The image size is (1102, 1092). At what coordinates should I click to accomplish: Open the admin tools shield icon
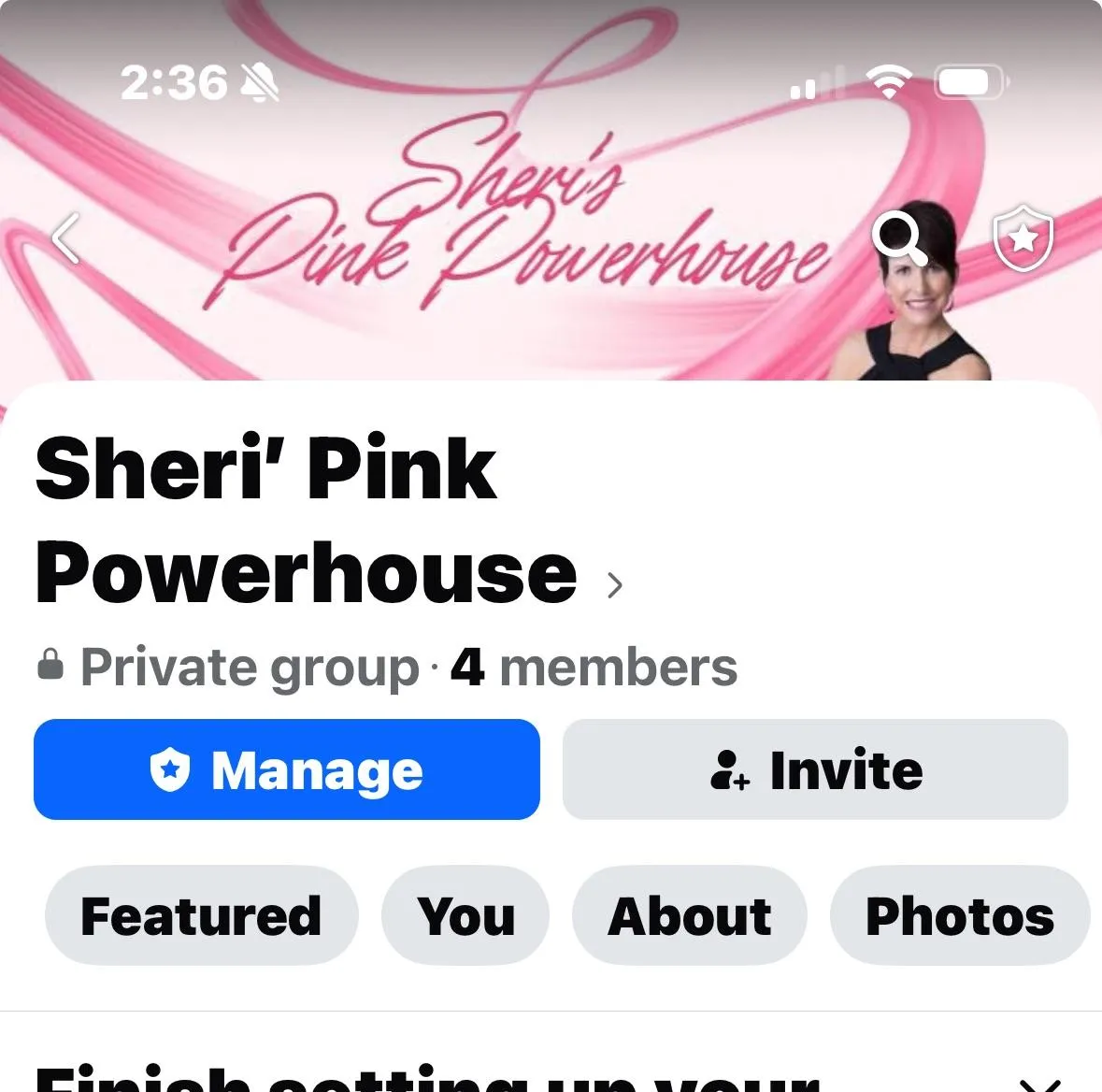pos(1023,238)
